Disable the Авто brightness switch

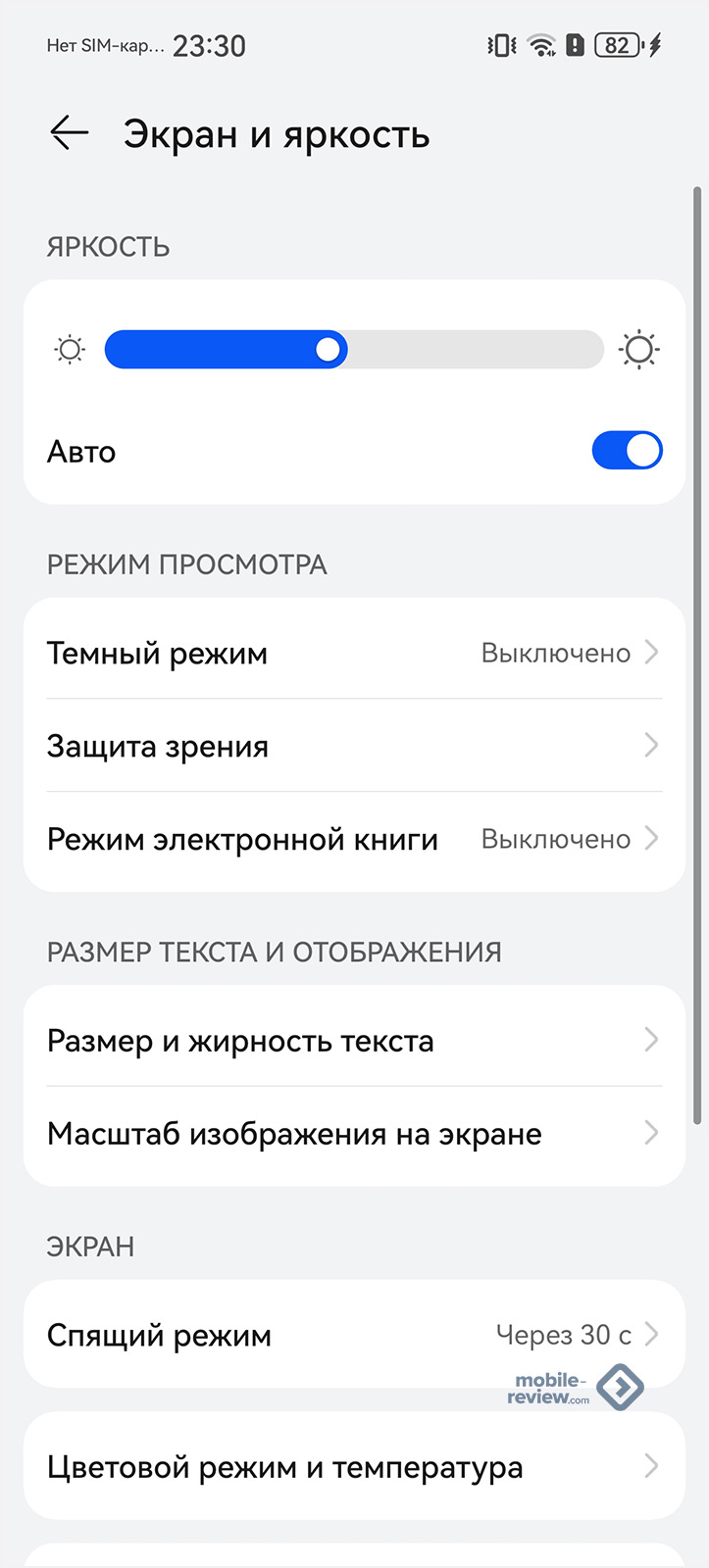pos(627,452)
